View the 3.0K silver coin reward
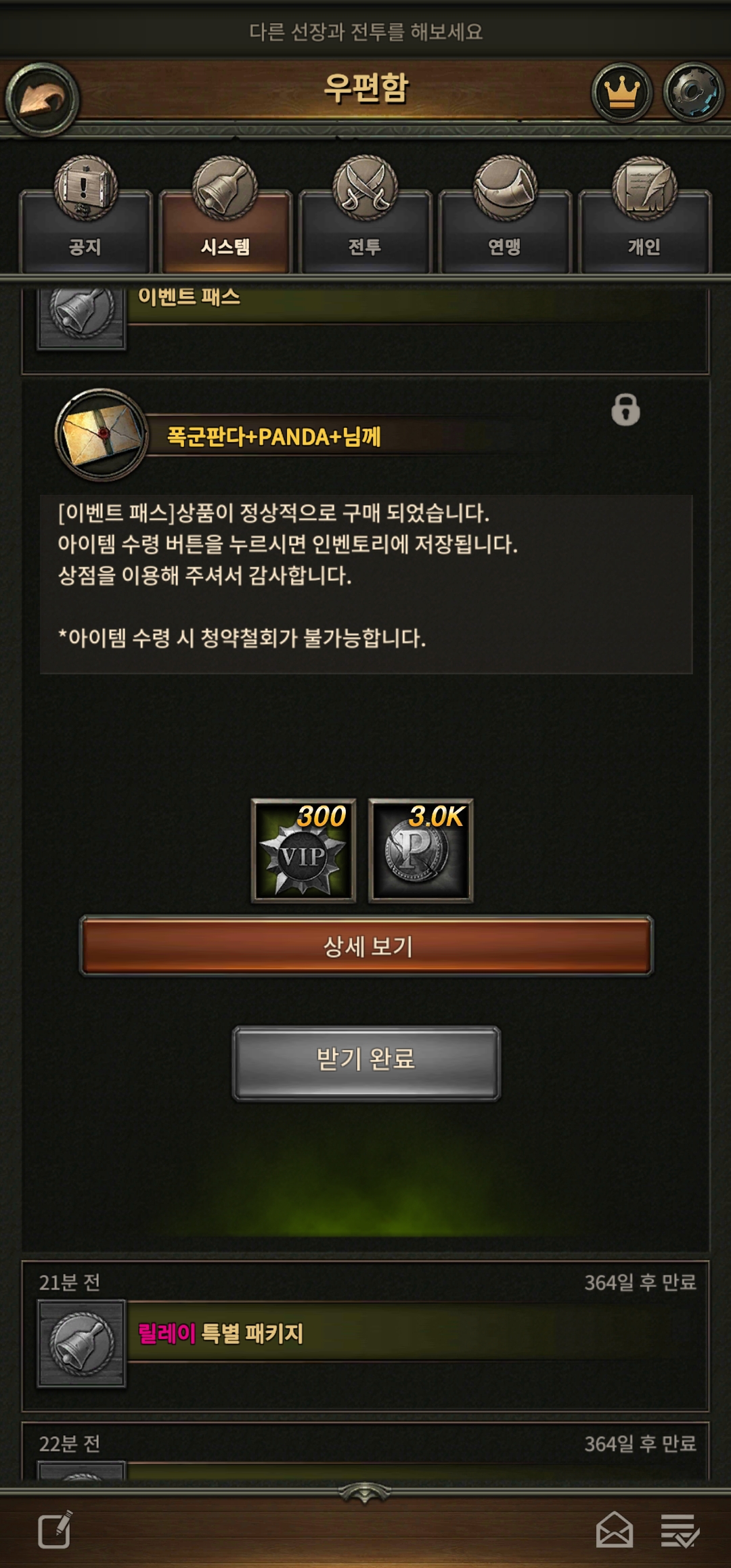Viewport: 731px width, 1568px height. [x=420, y=850]
